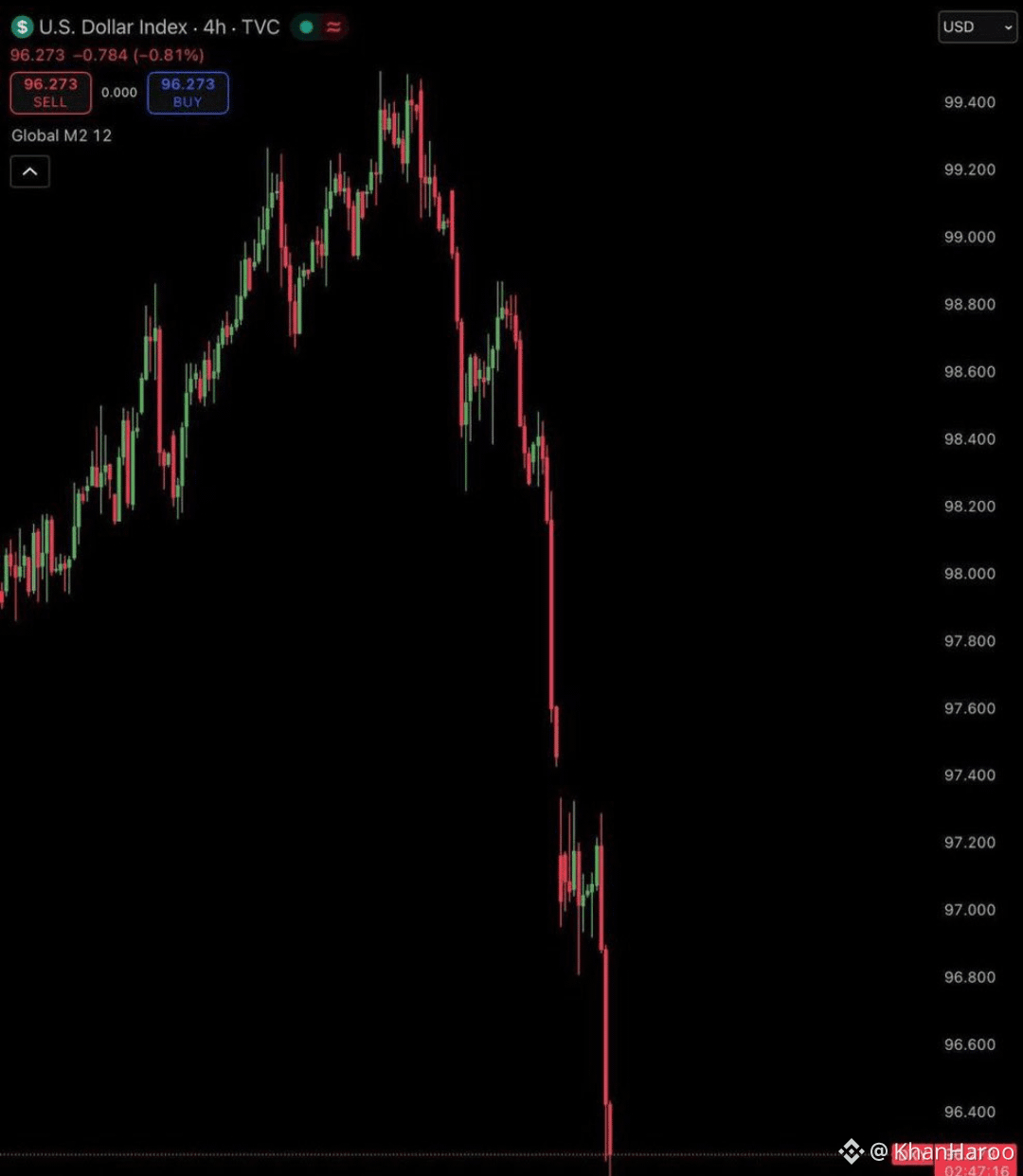Tap the 96.273 SELL button
The image size is (1023, 1176).
click(51, 93)
